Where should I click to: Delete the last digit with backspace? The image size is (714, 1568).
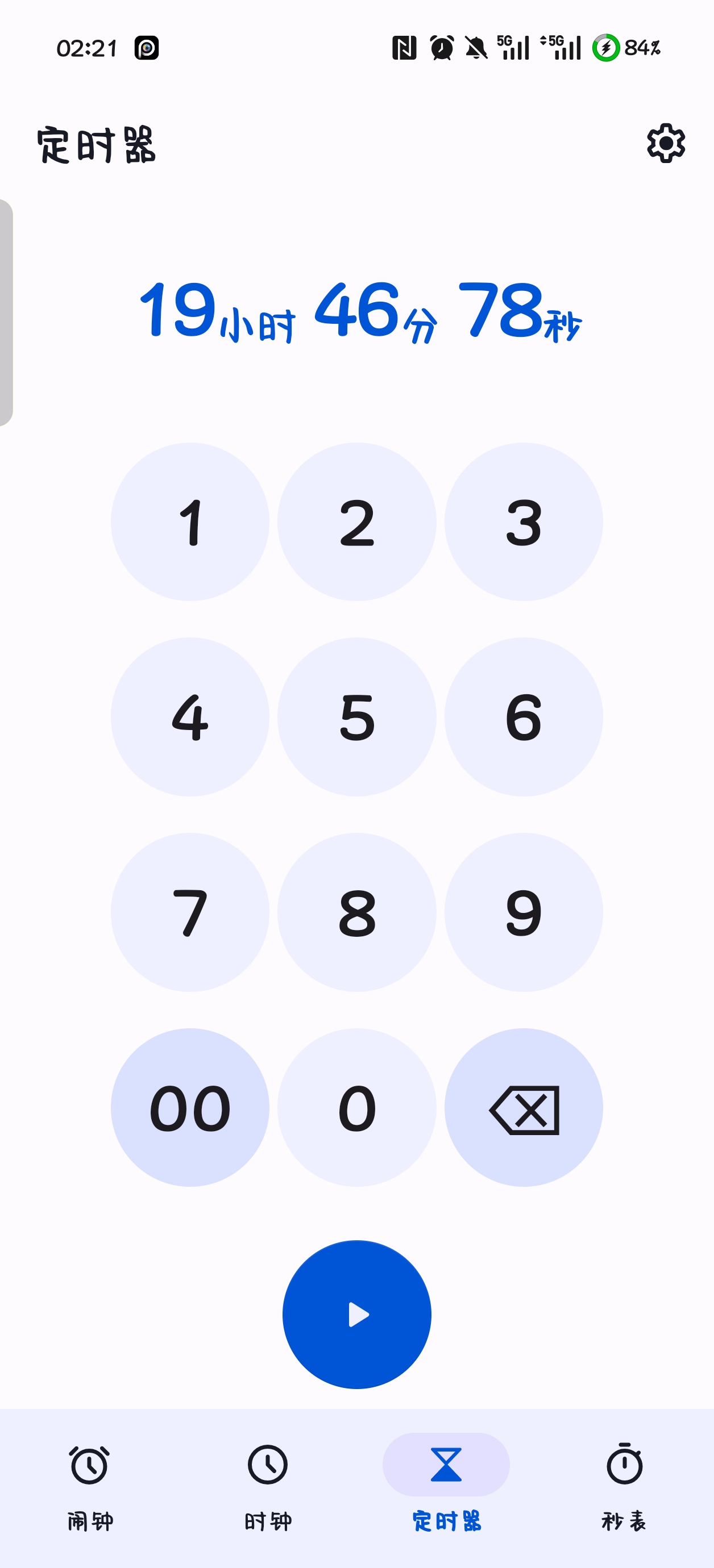(524, 1107)
